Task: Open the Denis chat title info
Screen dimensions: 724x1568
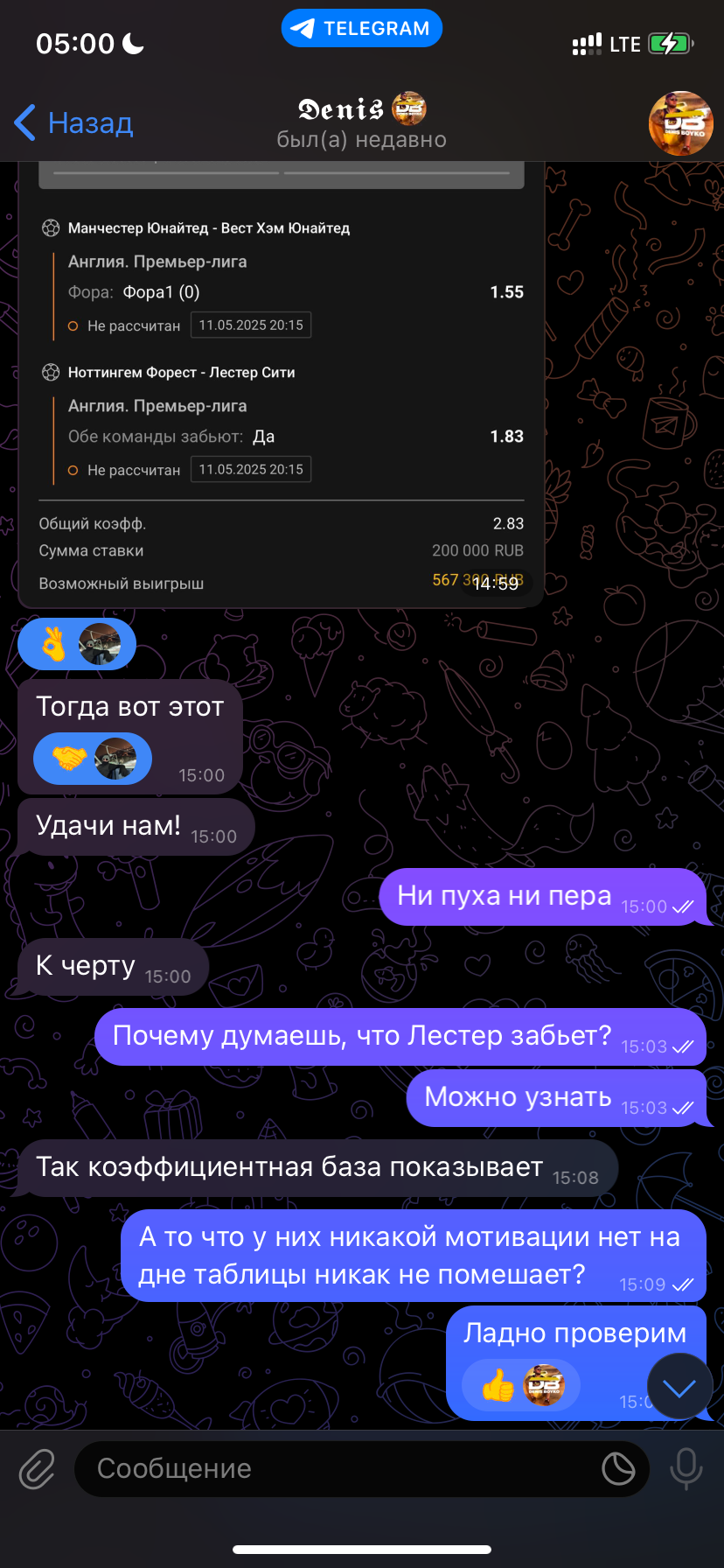Action: [x=361, y=123]
